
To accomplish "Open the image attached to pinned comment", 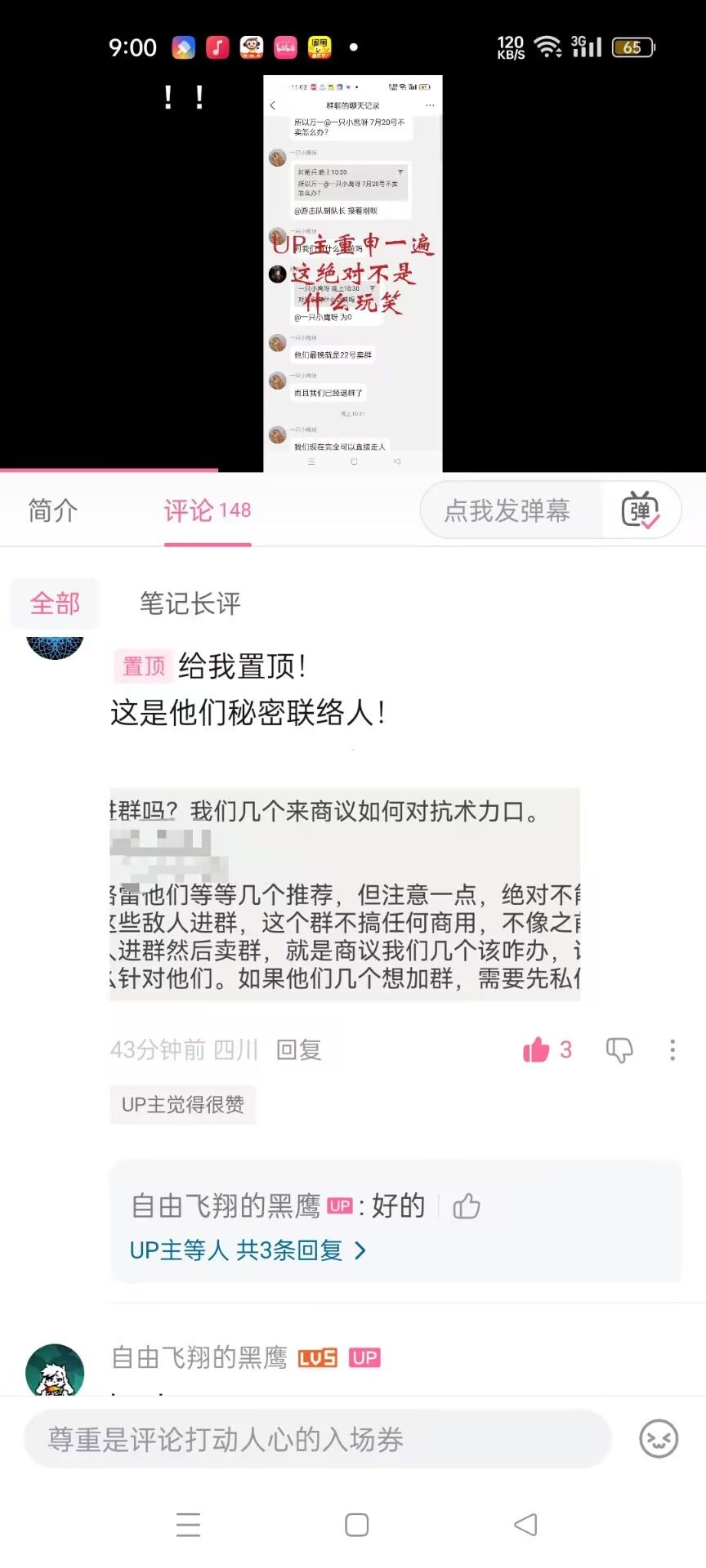I will pos(345,893).
